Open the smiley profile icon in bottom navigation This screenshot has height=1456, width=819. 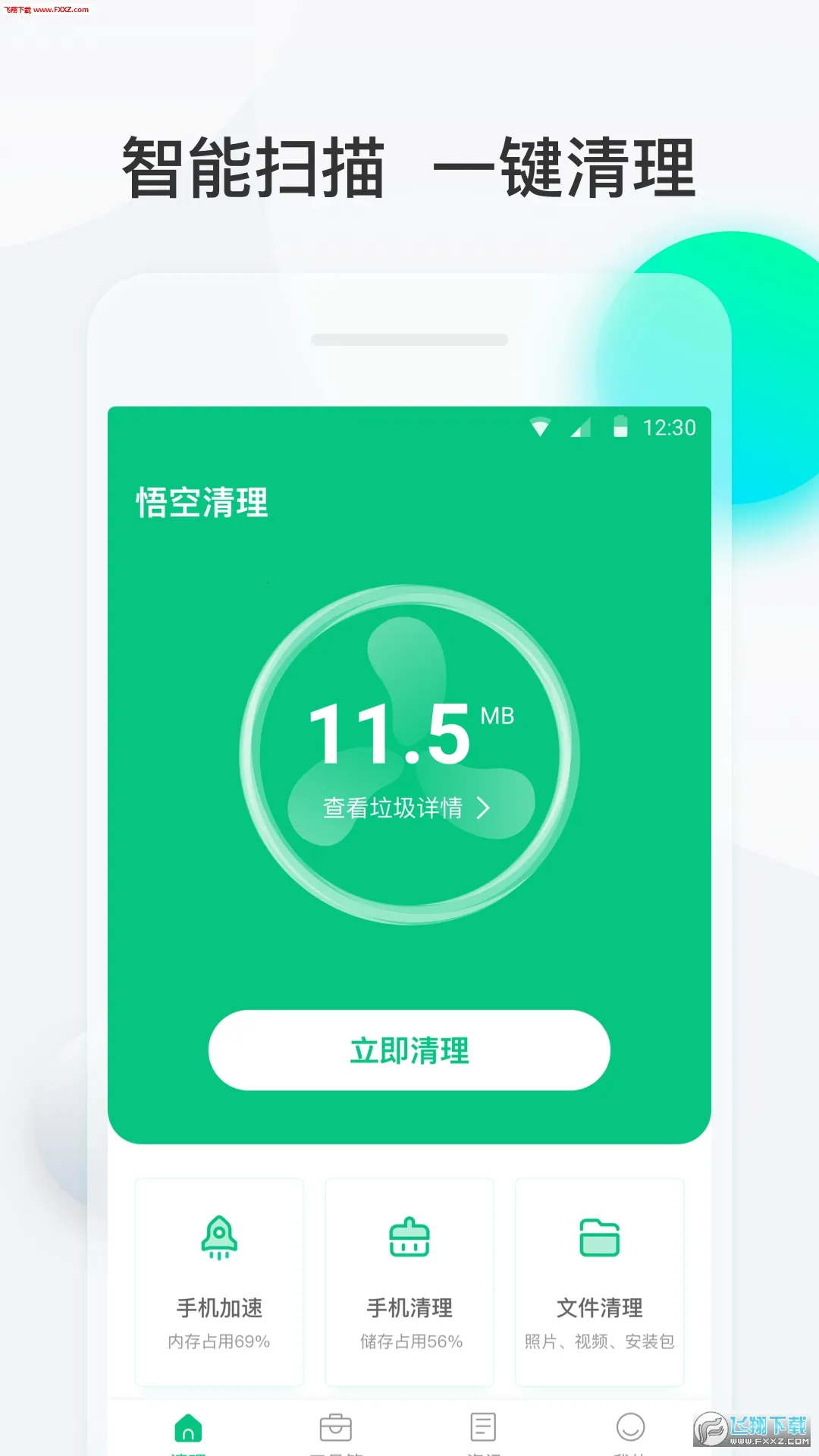[x=631, y=1429]
